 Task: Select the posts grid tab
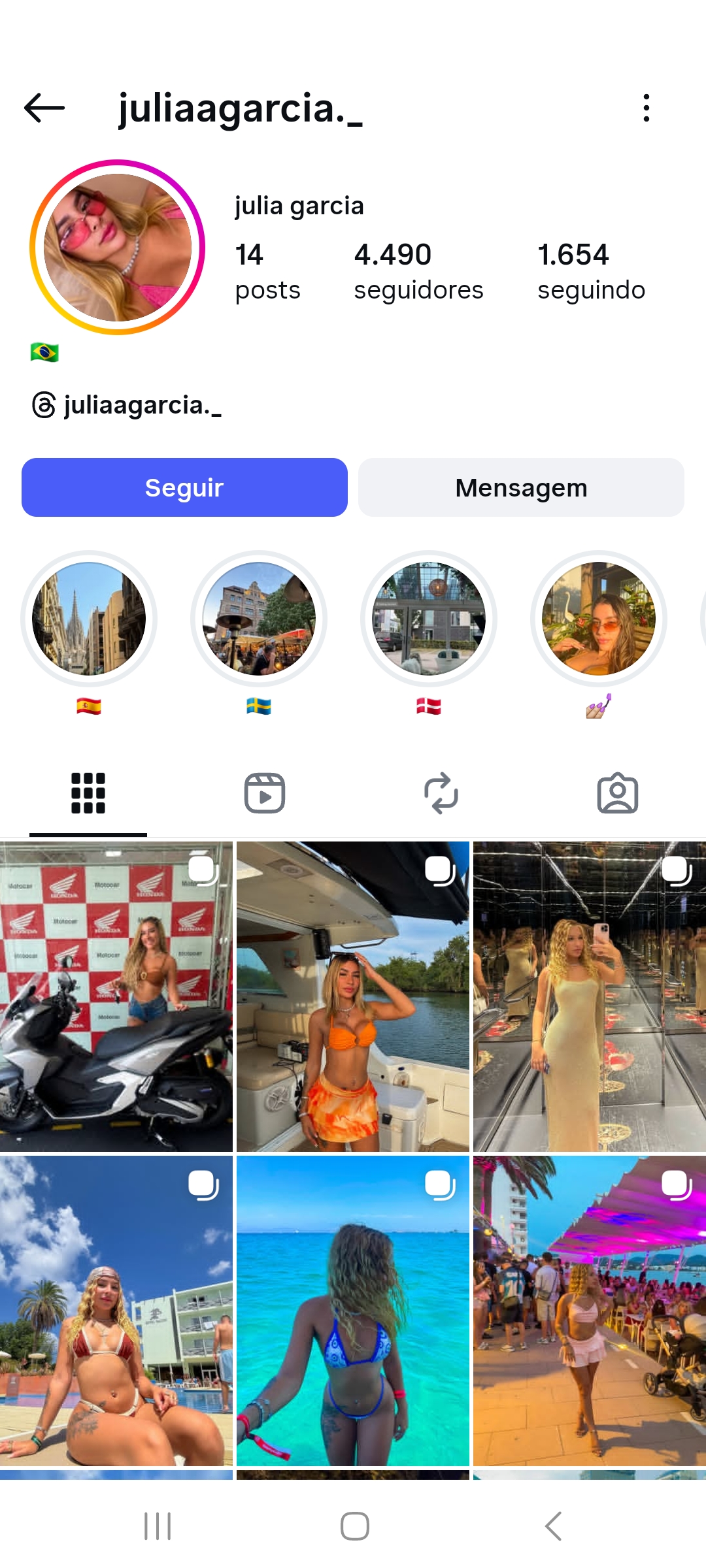point(88,793)
